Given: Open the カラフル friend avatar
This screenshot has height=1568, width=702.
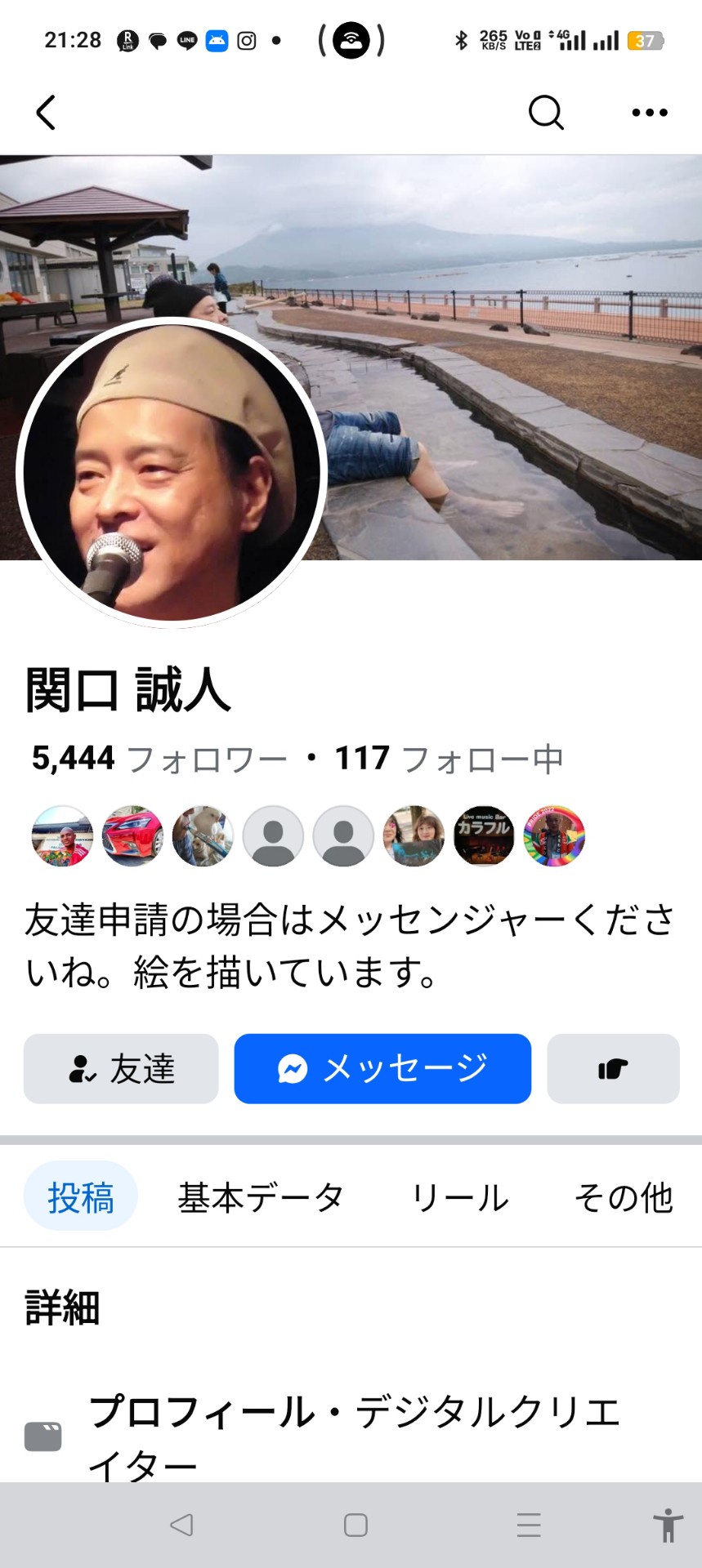Looking at the screenshot, I should (484, 835).
